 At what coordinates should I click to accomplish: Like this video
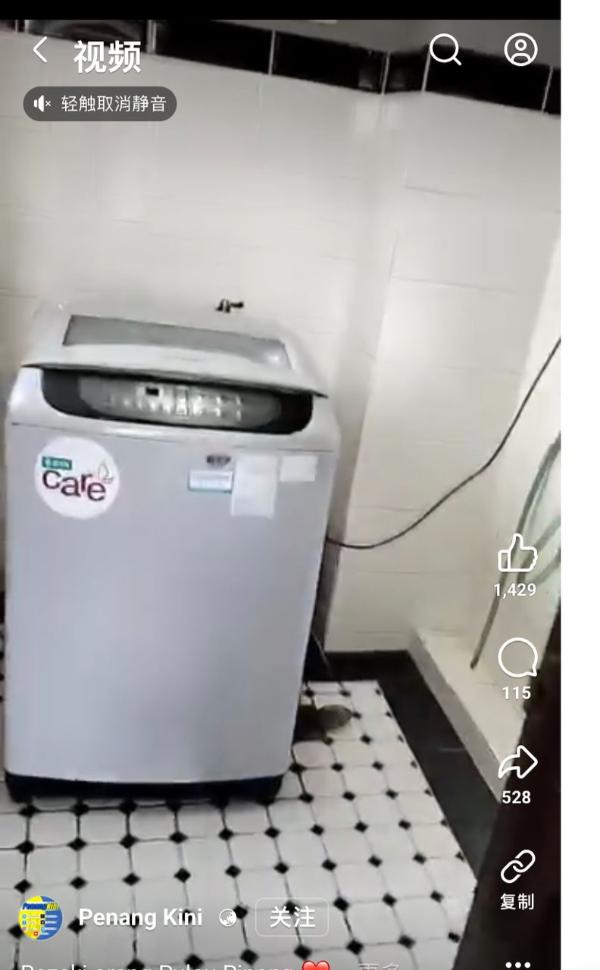pyautogui.click(x=516, y=555)
